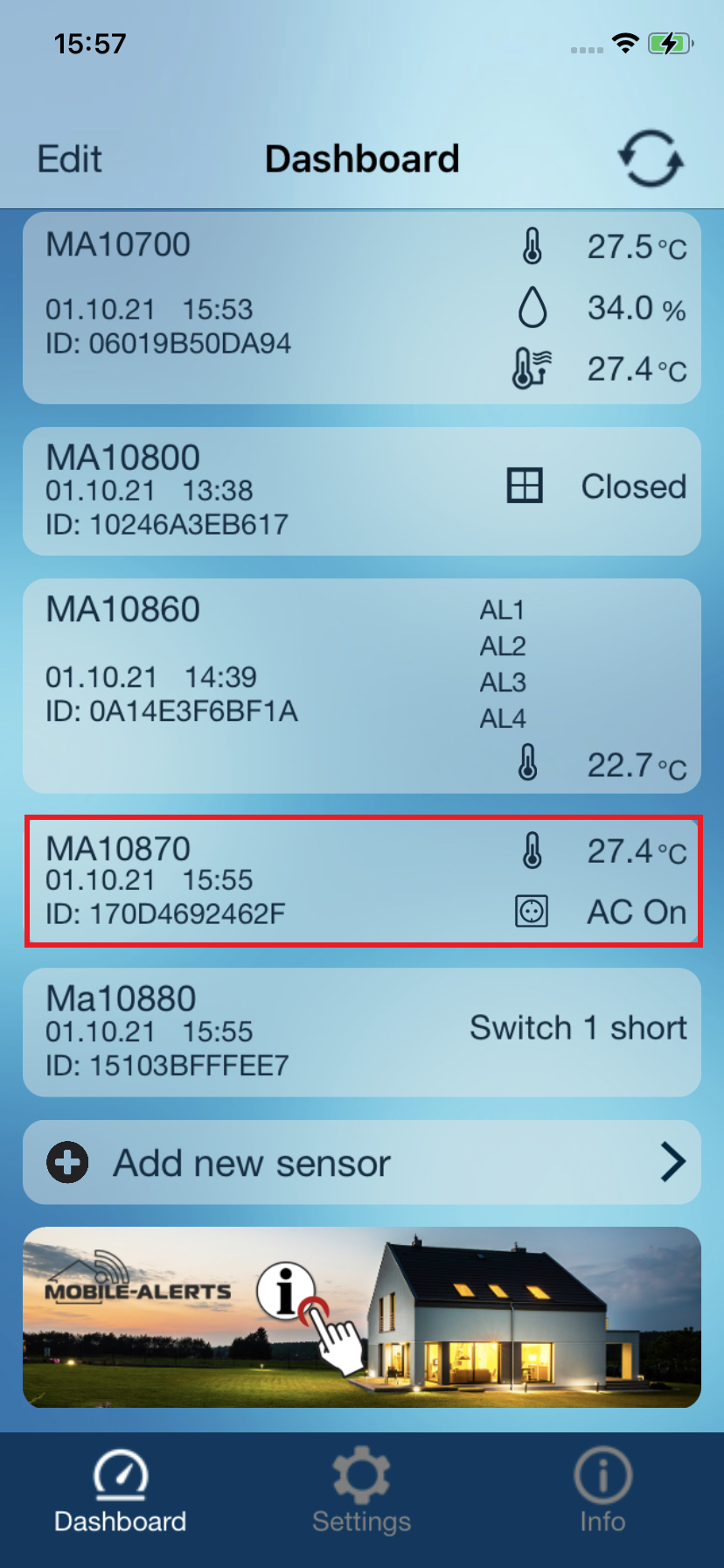The image size is (724, 1568).
Task: Add new sensor
Action: (x=361, y=1163)
